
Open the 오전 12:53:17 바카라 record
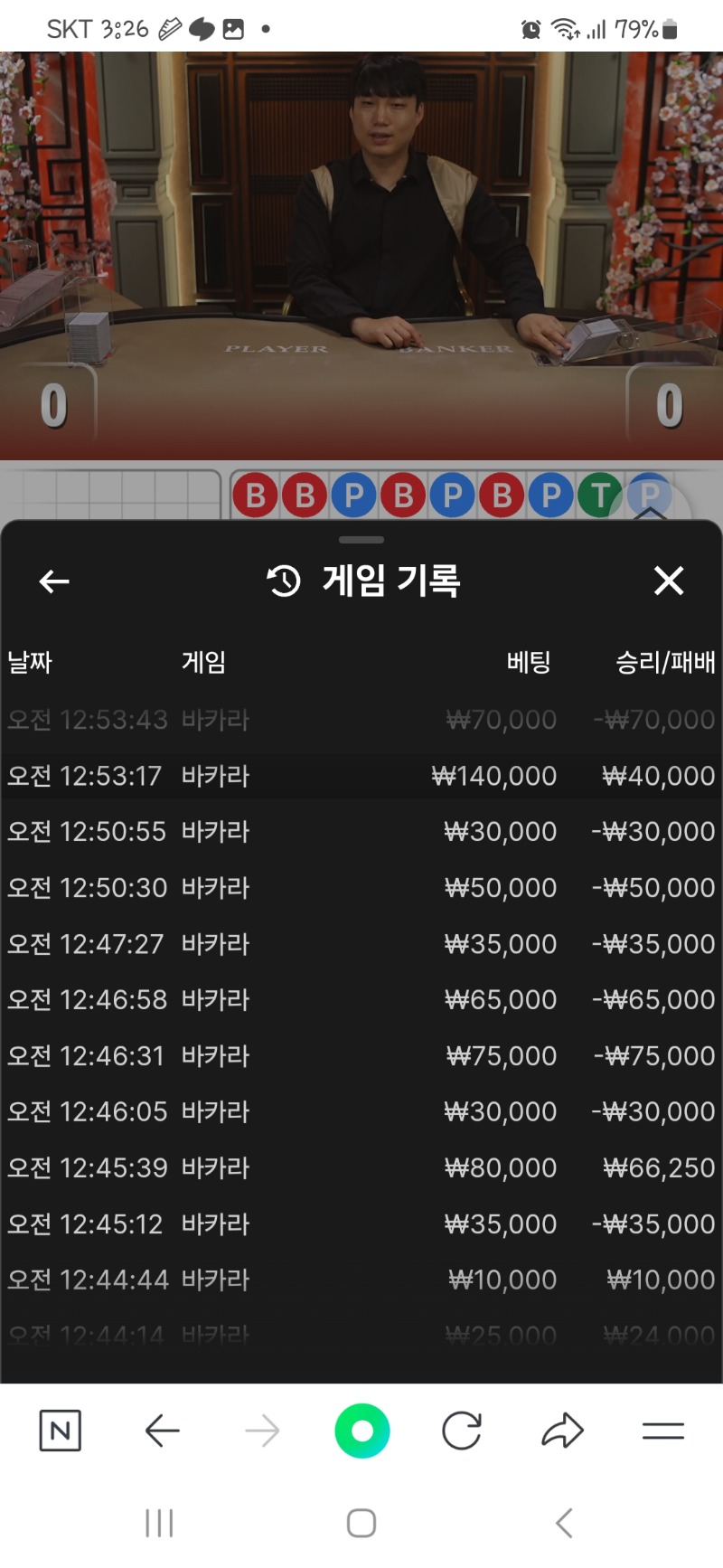pyautogui.click(x=361, y=776)
